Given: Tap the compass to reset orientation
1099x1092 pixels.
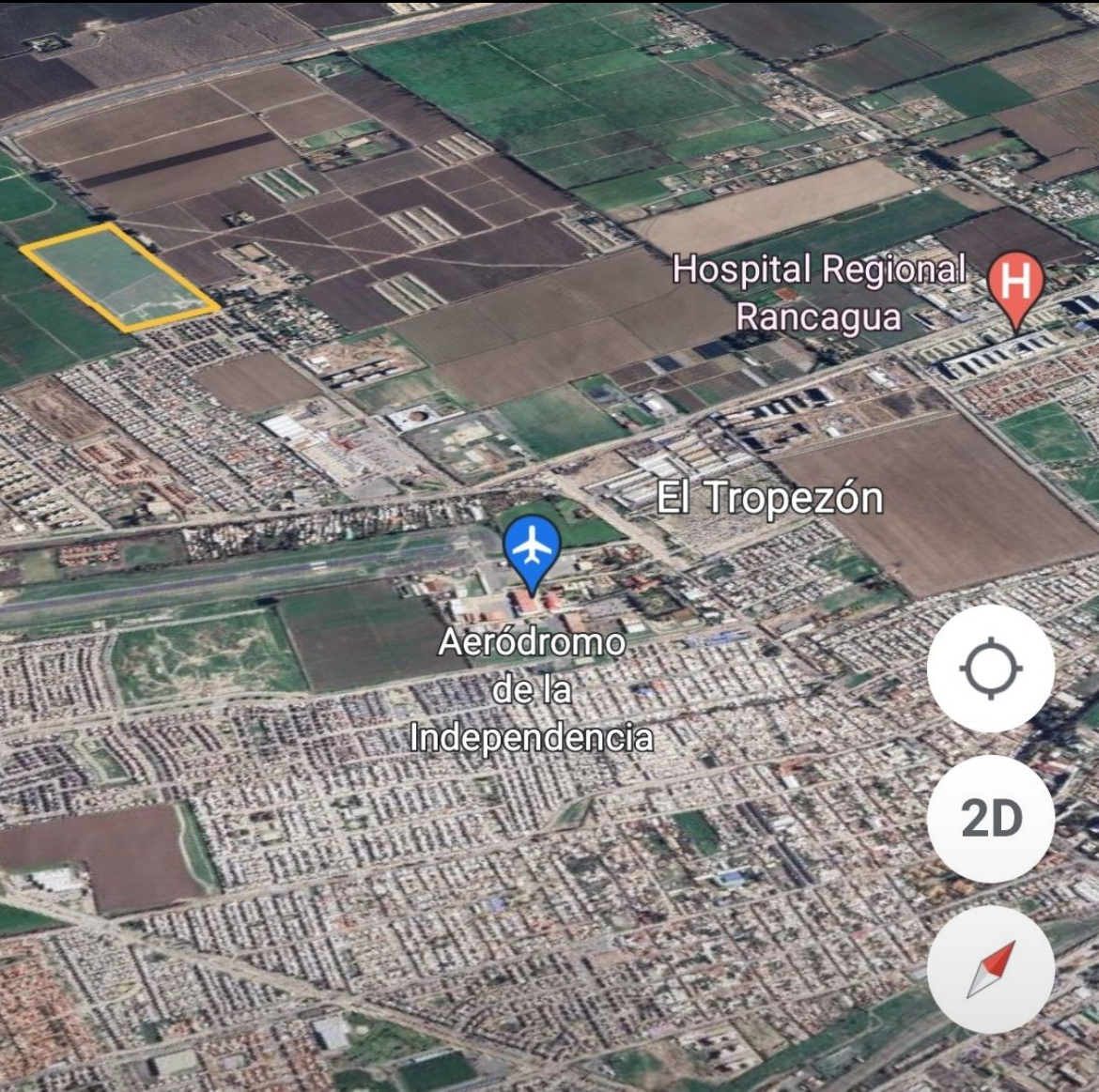Looking at the screenshot, I should pos(990,969).
